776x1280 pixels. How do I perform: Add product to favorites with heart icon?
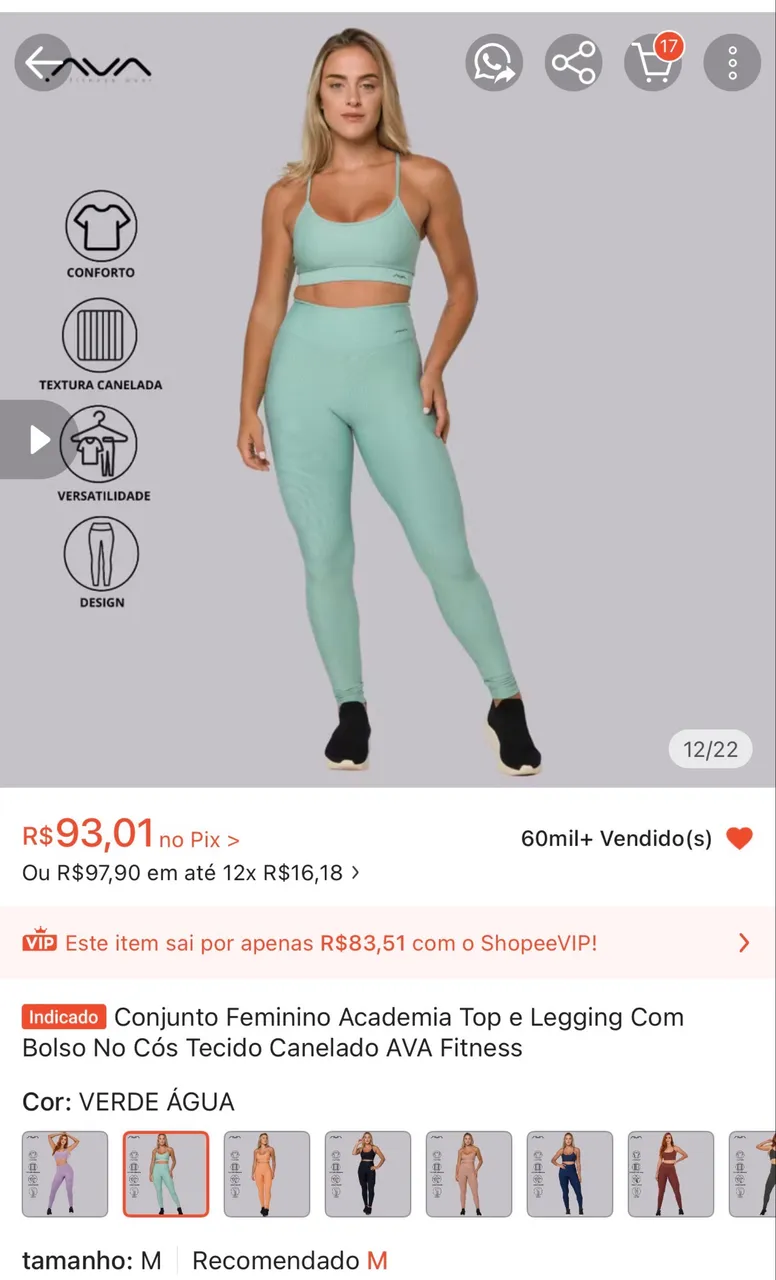click(739, 839)
